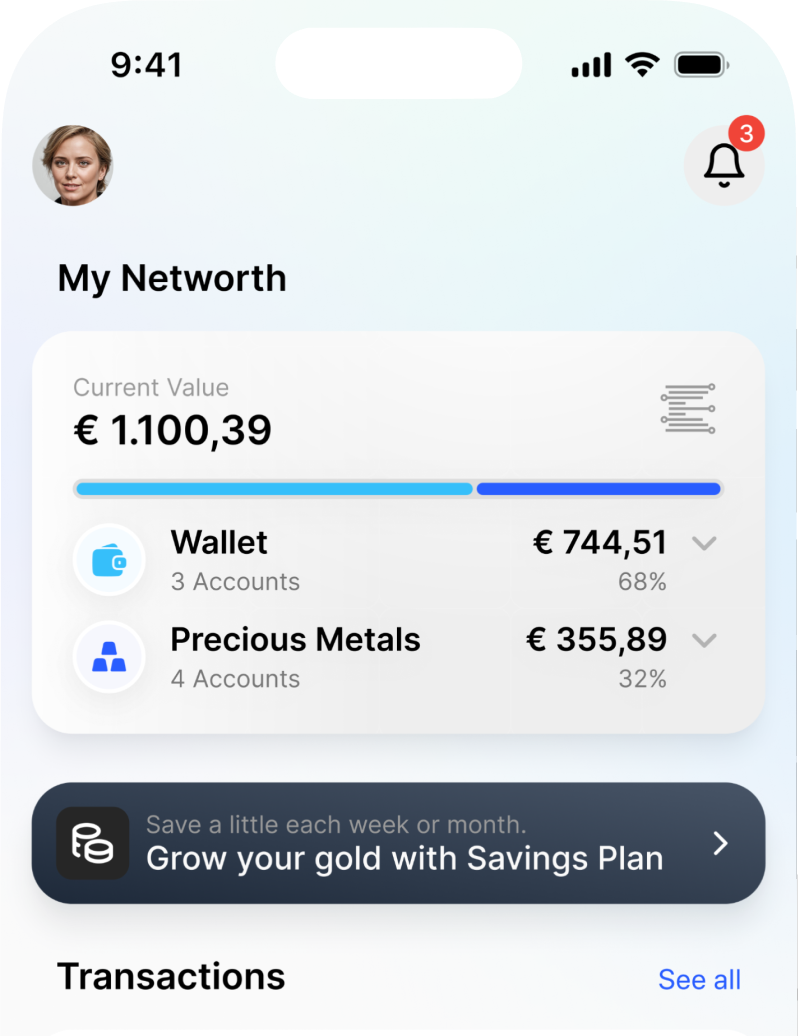Open your profile picture

pyautogui.click(x=72, y=165)
